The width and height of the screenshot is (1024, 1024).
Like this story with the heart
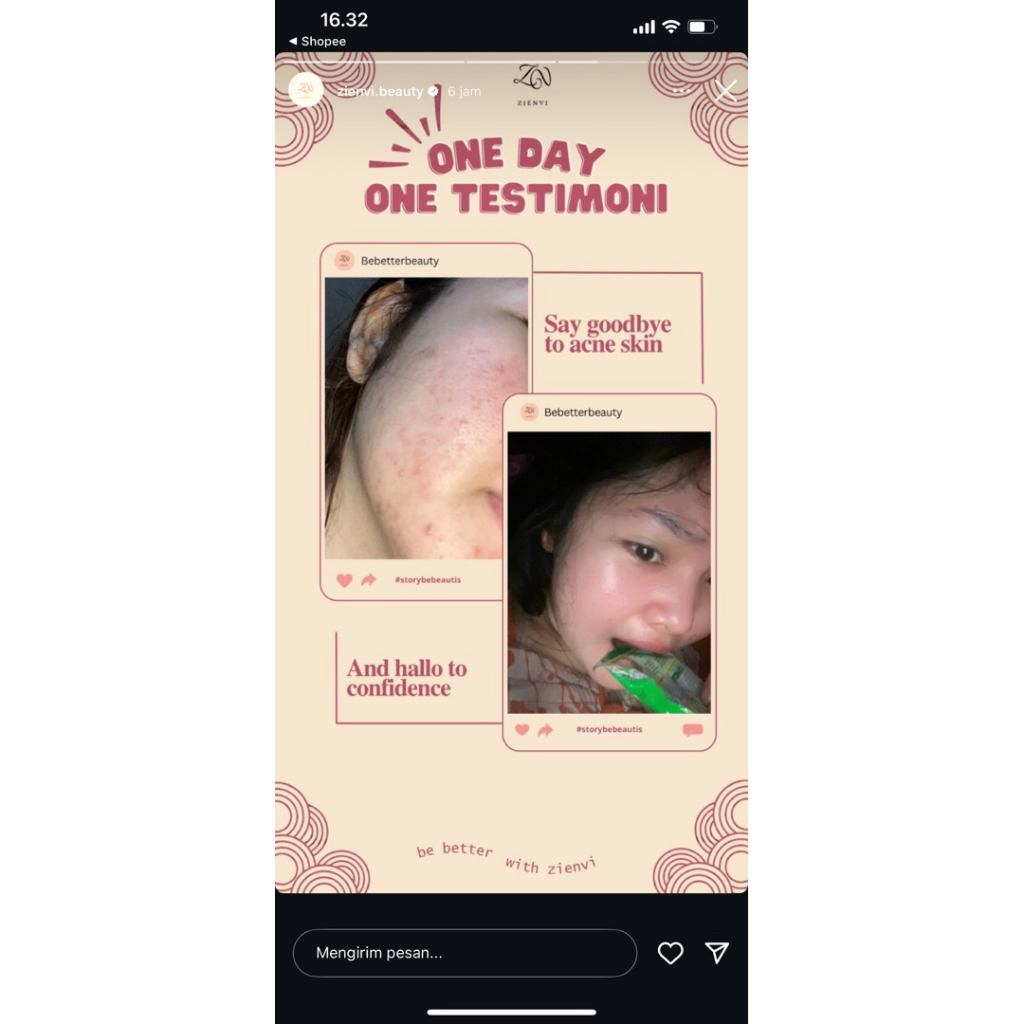[670, 953]
